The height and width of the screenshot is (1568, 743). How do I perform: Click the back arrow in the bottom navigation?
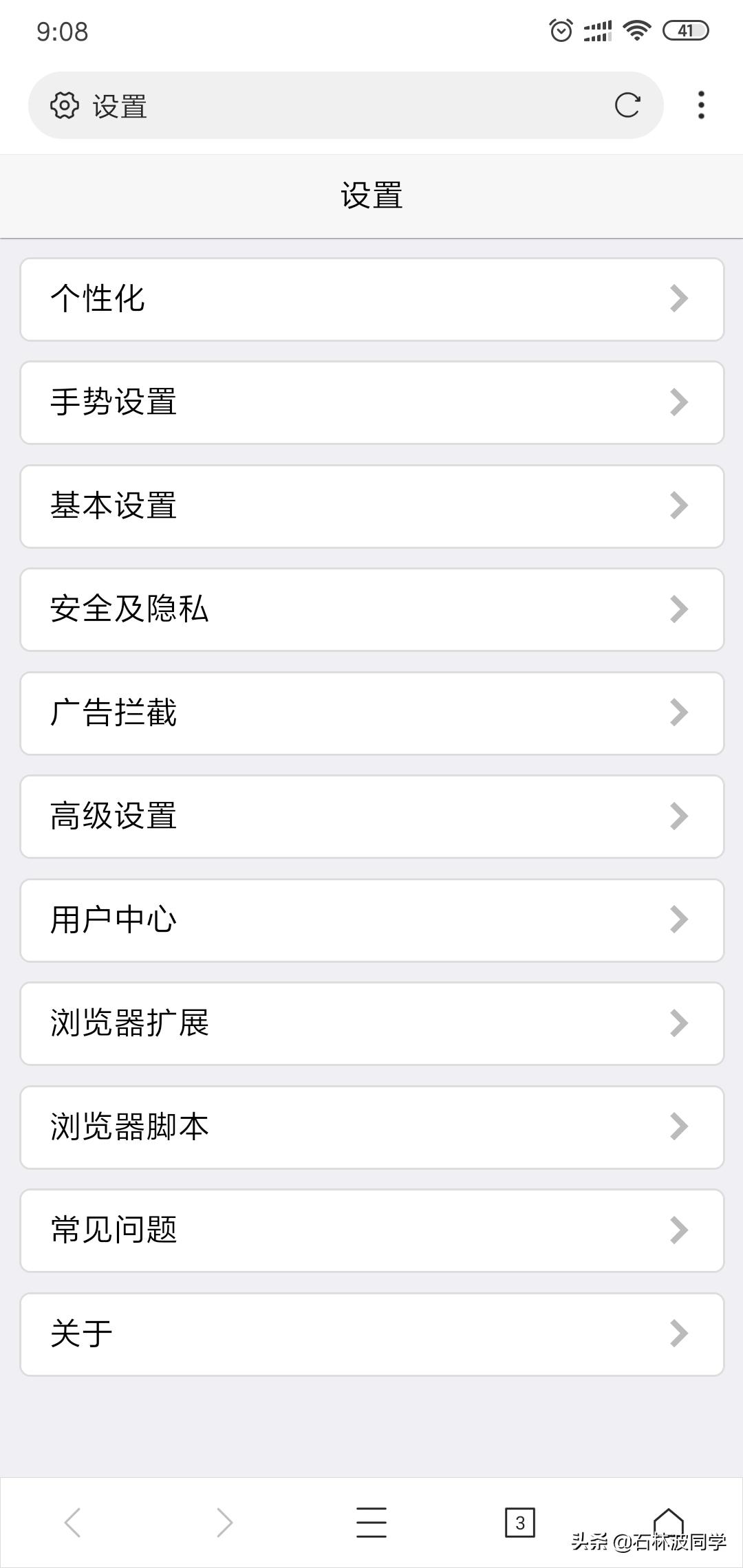[x=74, y=1521]
